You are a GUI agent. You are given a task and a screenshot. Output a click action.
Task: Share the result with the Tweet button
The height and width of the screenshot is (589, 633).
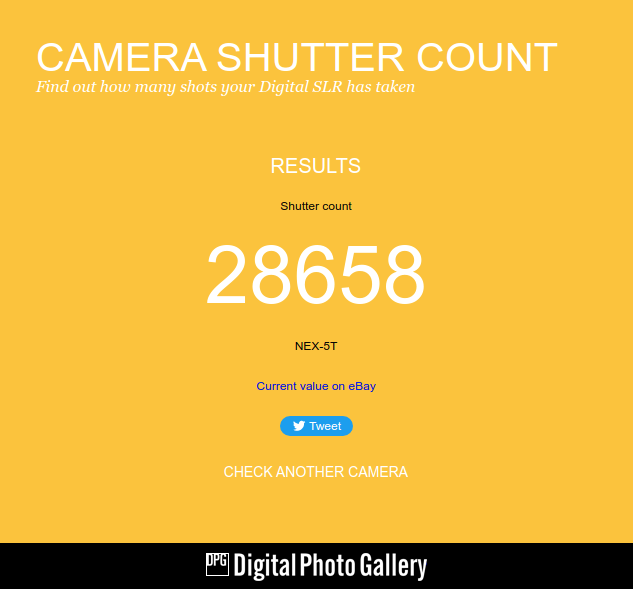tap(316, 426)
